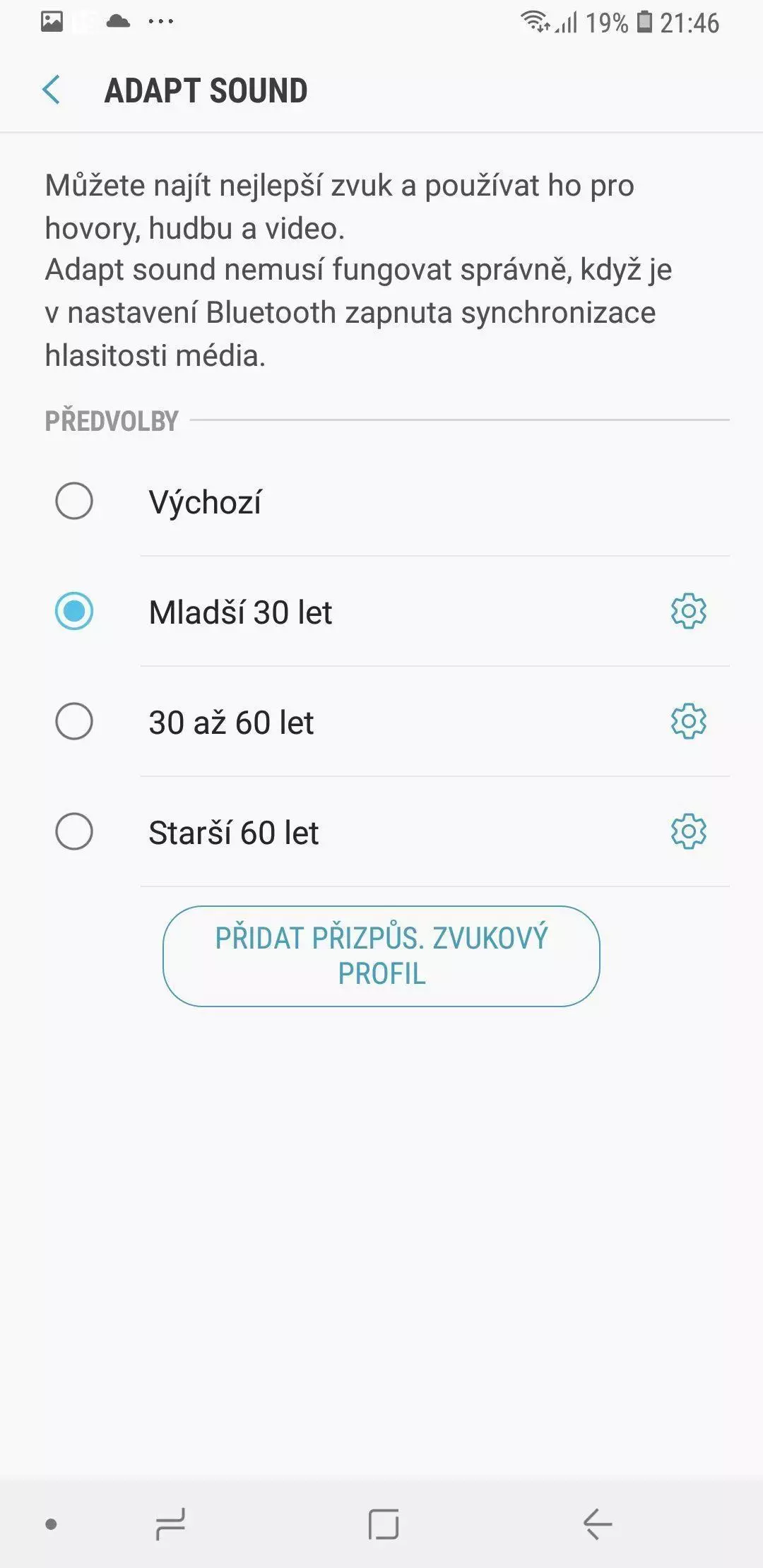Open recent apps from navigation bar
The width and height of the screenshot is (763, 1568).
pos(170,1524)
